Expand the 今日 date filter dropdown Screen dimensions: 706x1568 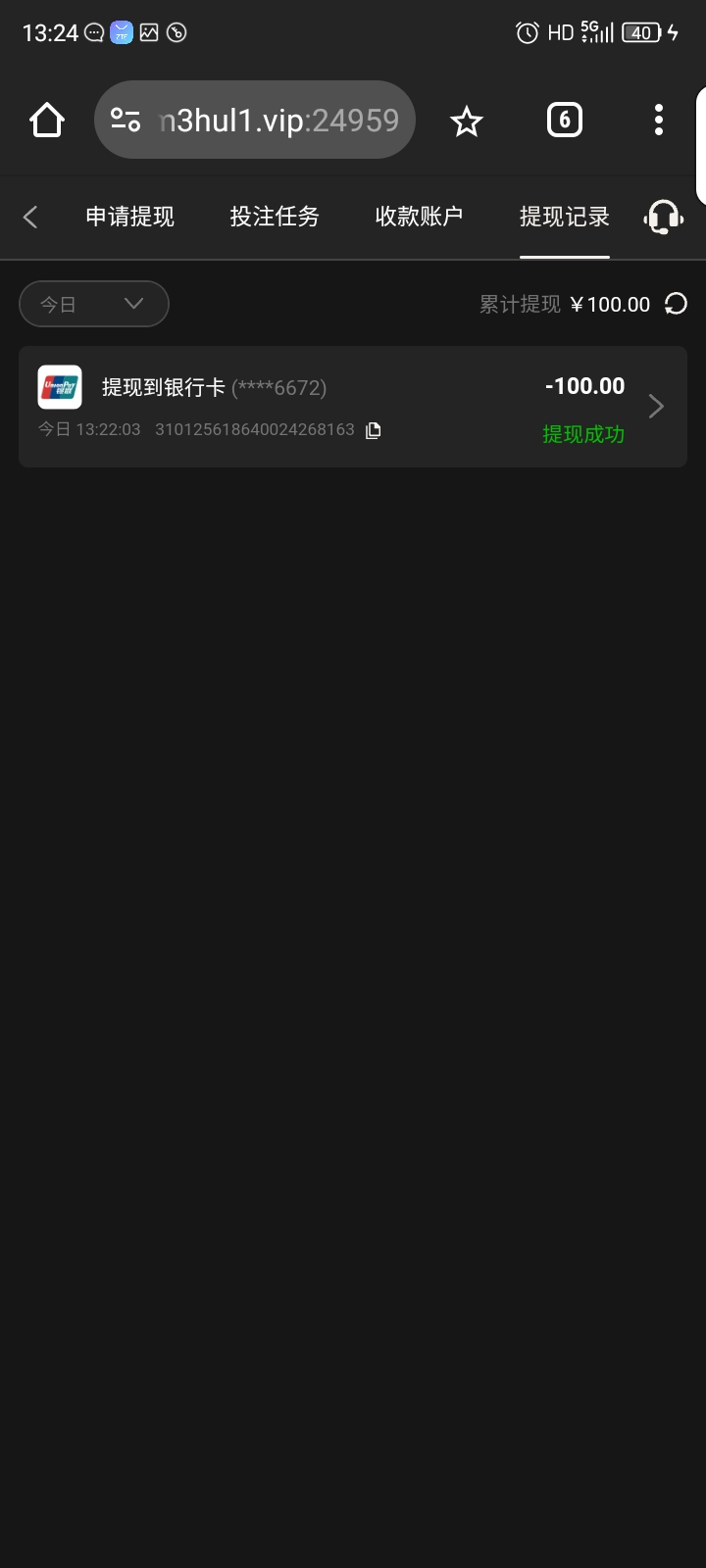point(94,304)
